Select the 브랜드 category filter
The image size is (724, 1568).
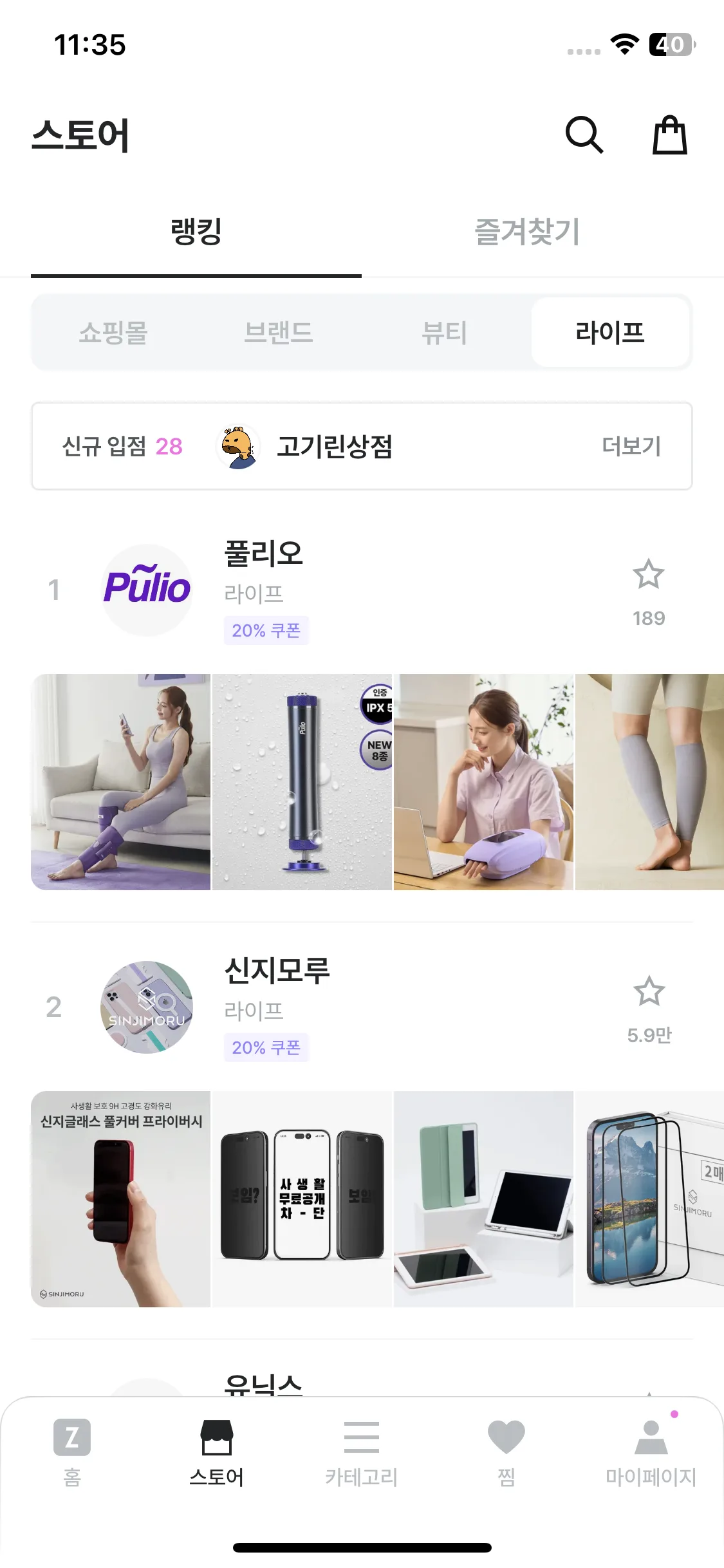279,333
